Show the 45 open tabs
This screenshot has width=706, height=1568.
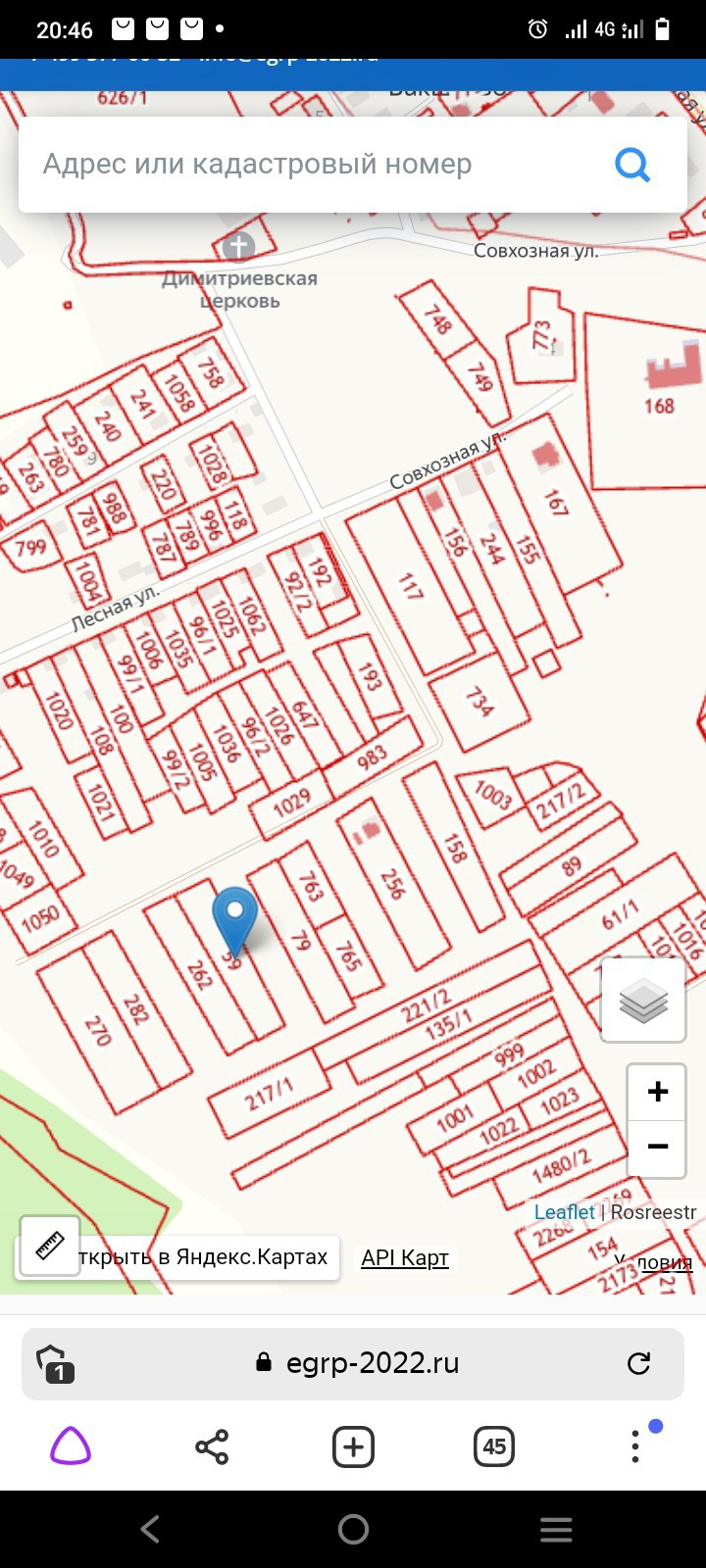pyautogui.click(x=494, y=1446)
